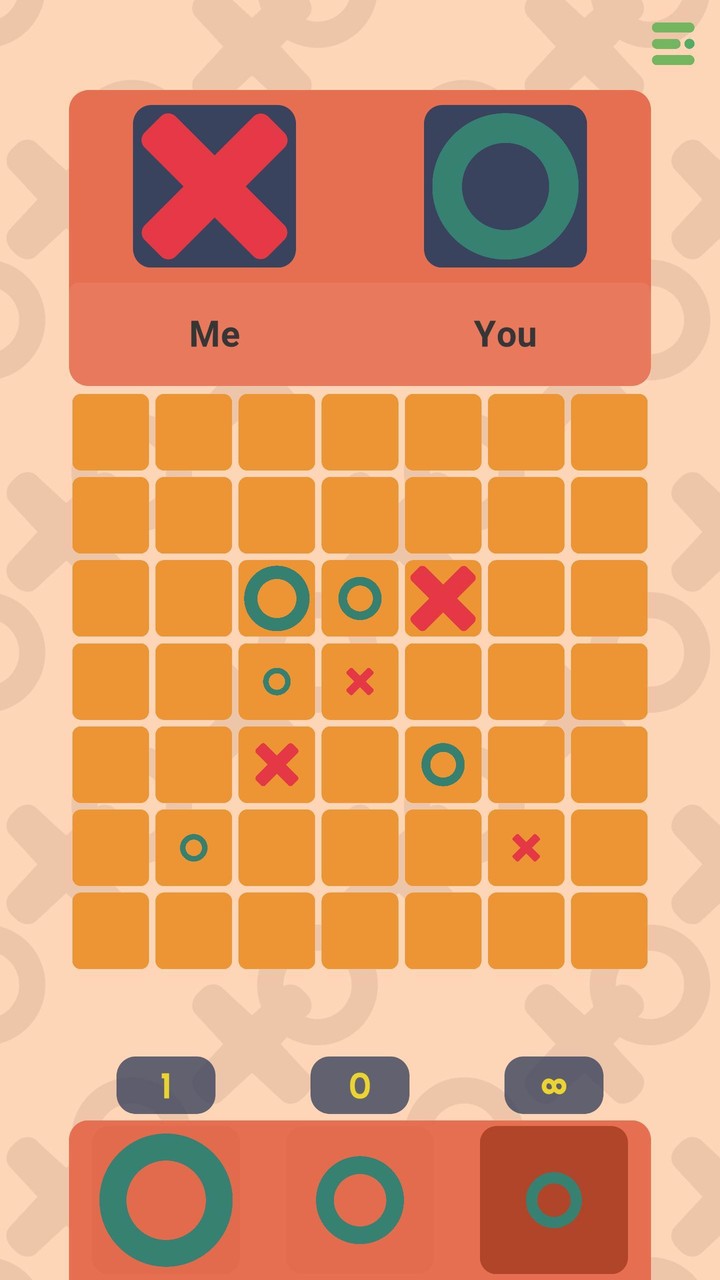Place a piece in the top-left grid cell
Viewport: 720px width, 1280px height.
coord(110,430)
